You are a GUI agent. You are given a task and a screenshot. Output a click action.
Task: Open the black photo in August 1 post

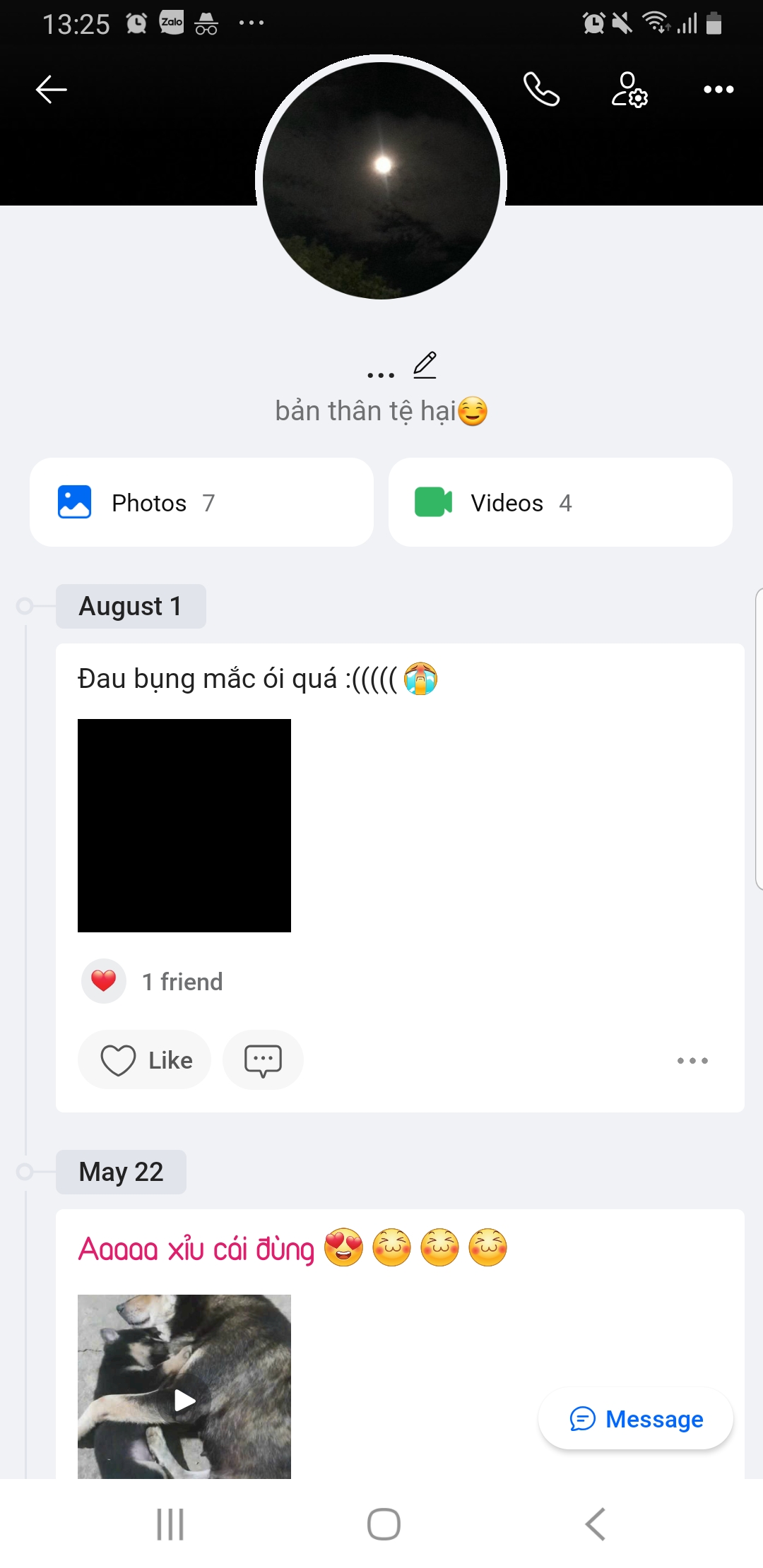[184, 825]
